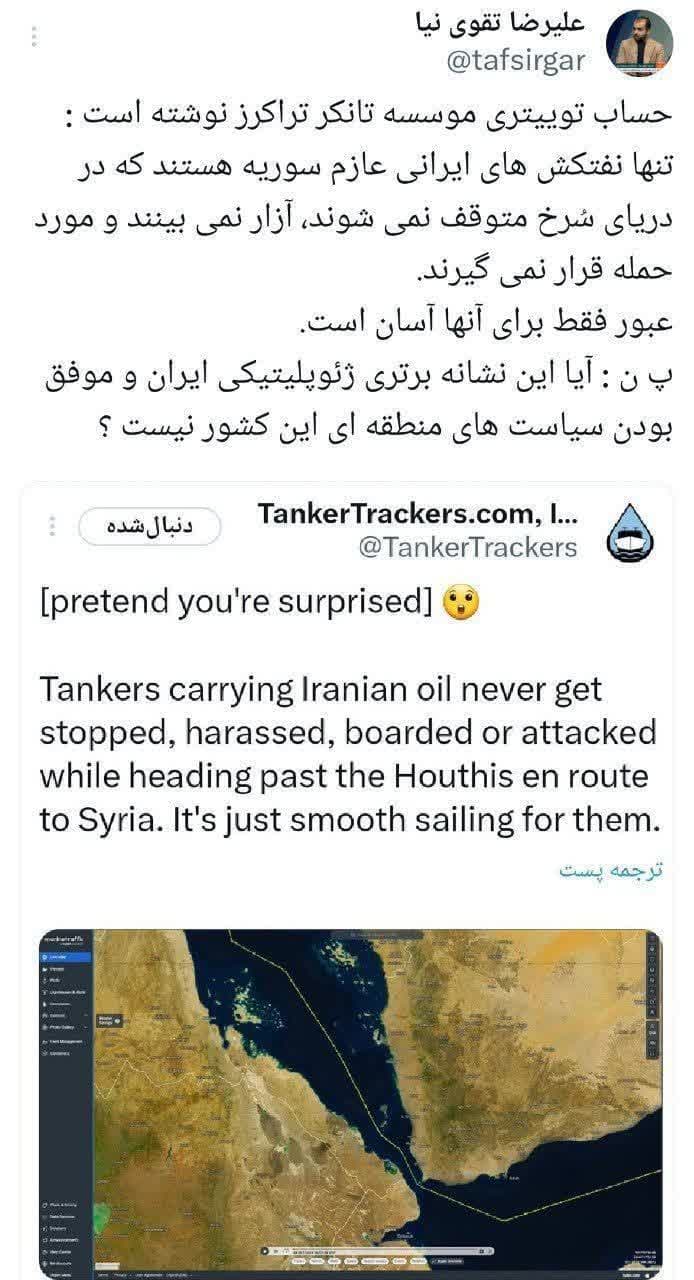Open the attached Red Sea map image
The width and height of the screenshot is (694, 1280).
(x=350, y=1100)
